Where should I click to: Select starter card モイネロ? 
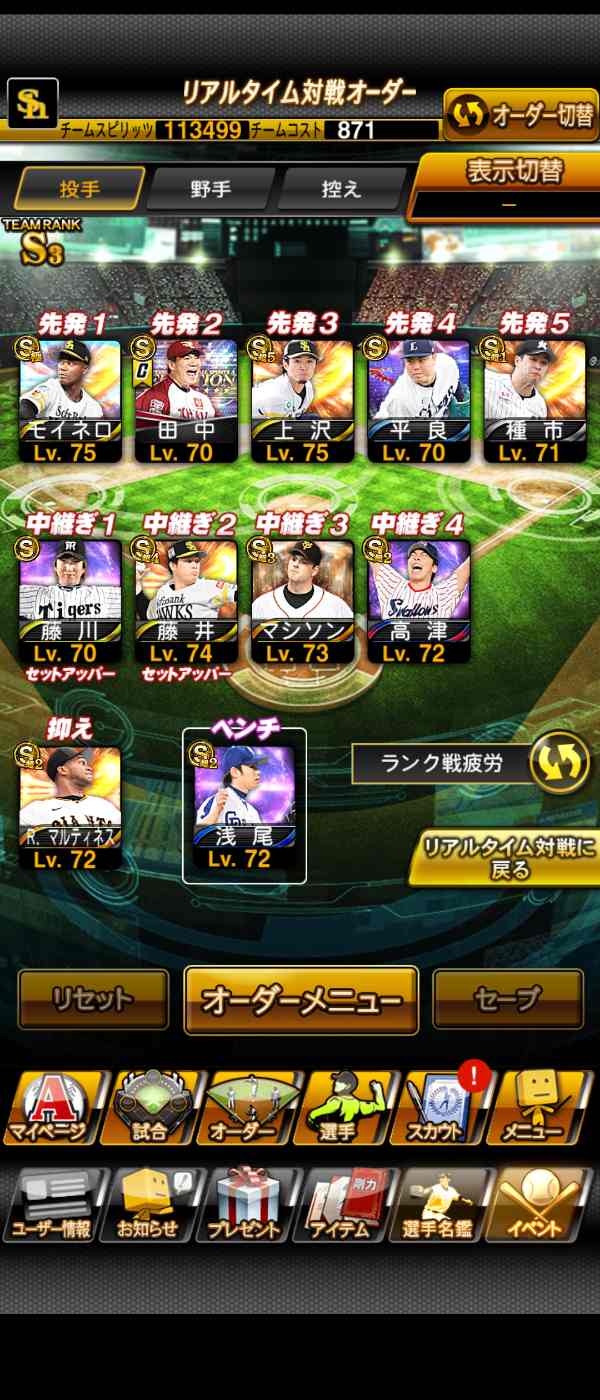[x=70, y=400]
